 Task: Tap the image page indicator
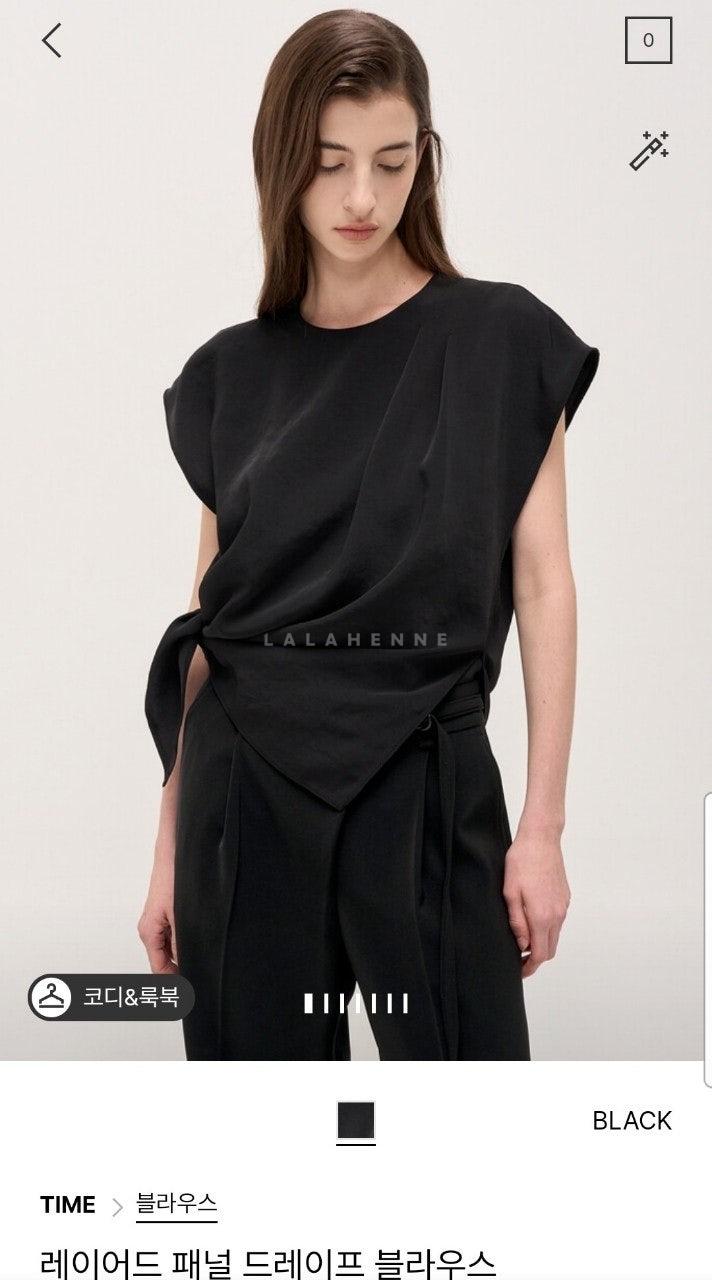(356, 1003)
